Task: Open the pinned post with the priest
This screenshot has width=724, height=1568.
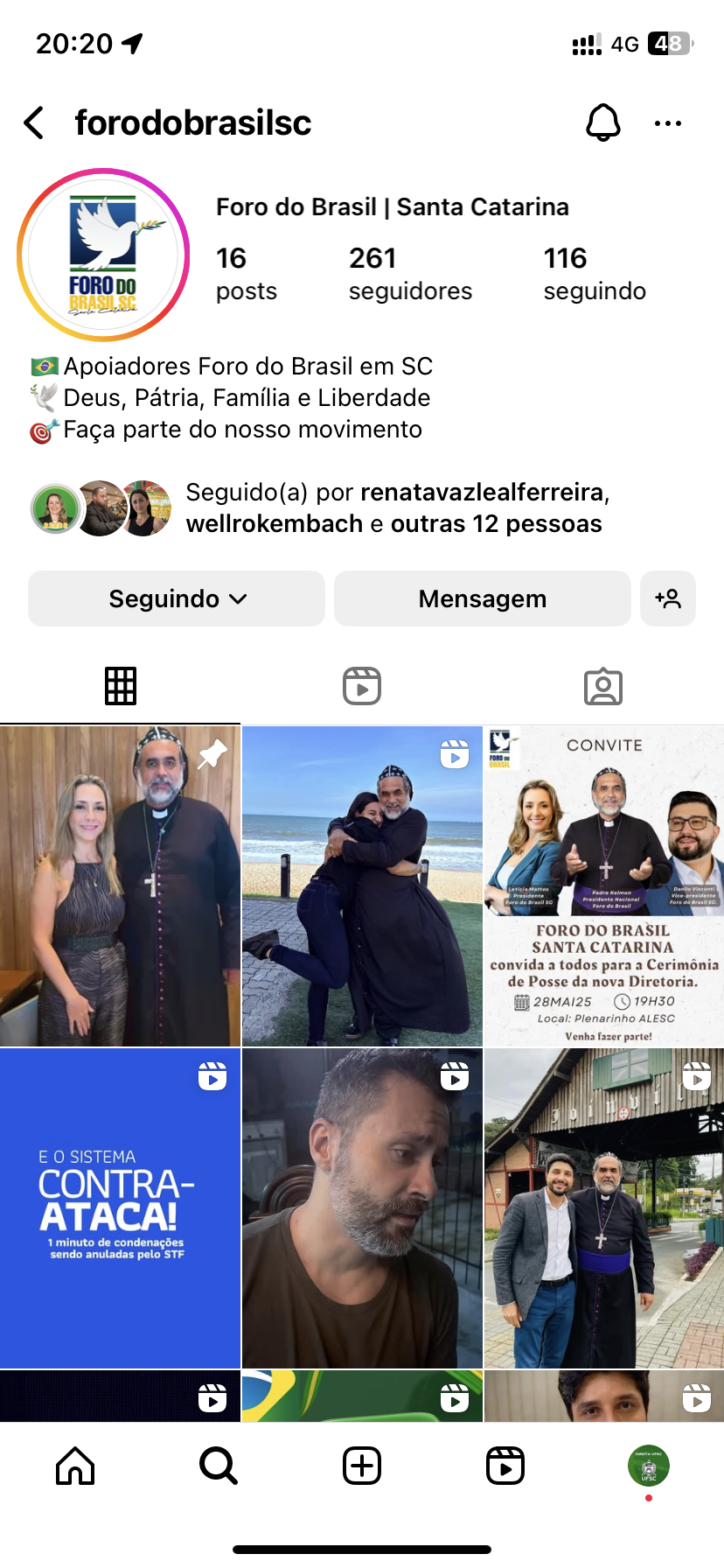Action: pos(120,885)
